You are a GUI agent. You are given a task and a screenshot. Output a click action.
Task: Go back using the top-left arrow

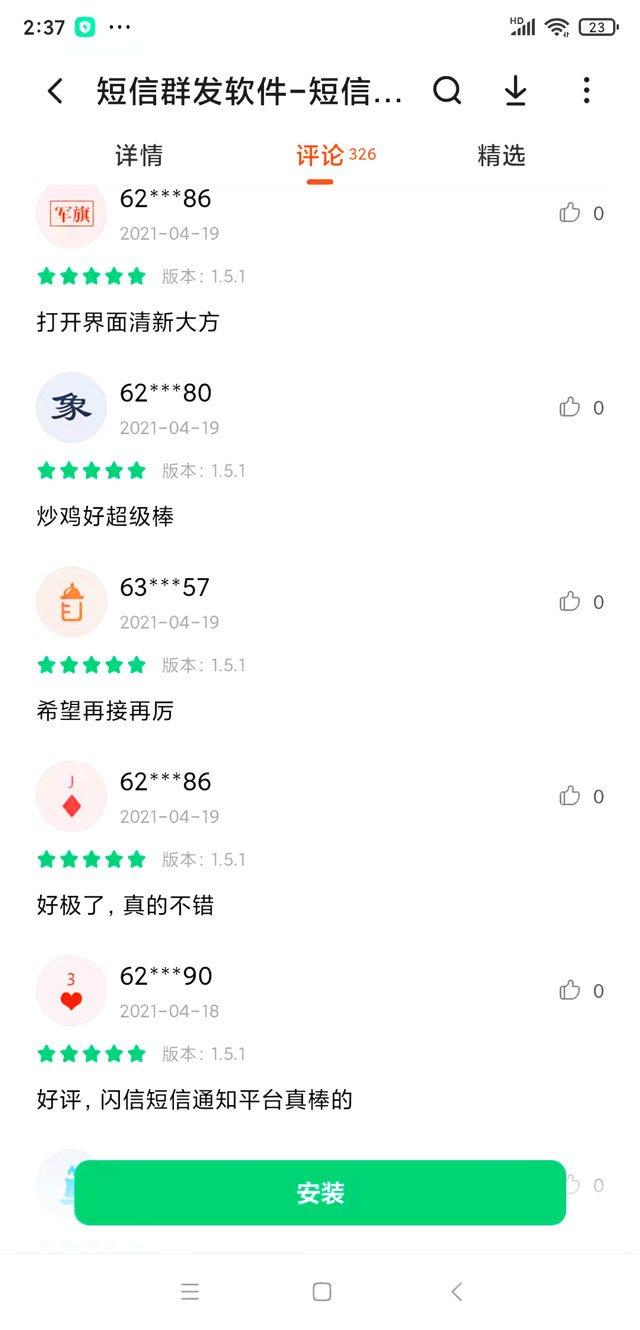click(55, 92)
